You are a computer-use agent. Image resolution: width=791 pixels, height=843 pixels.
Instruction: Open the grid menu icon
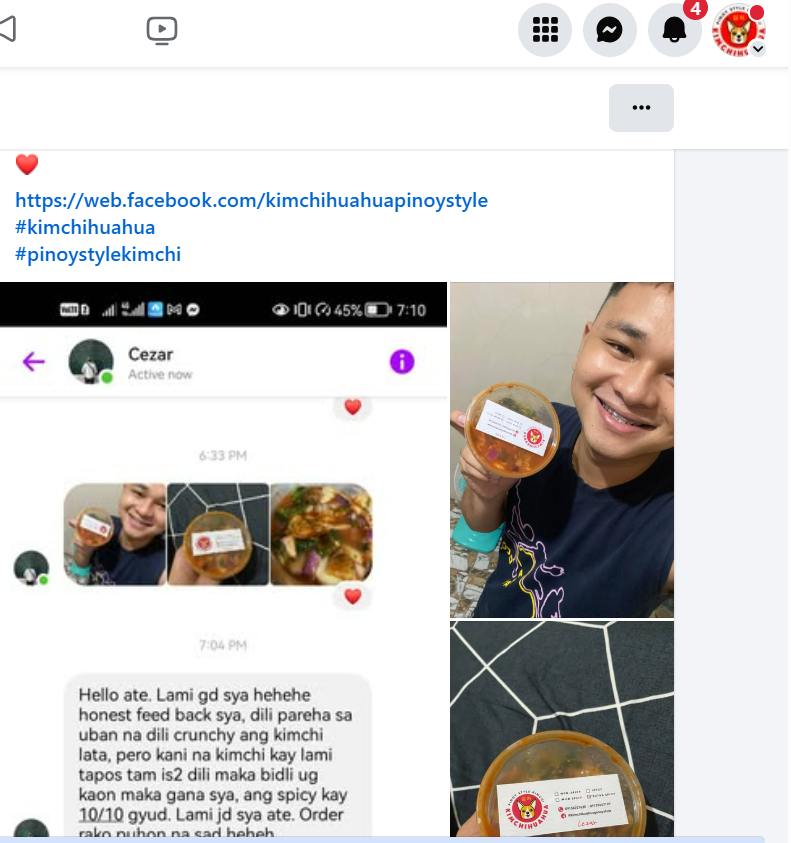tap(544, 30)
